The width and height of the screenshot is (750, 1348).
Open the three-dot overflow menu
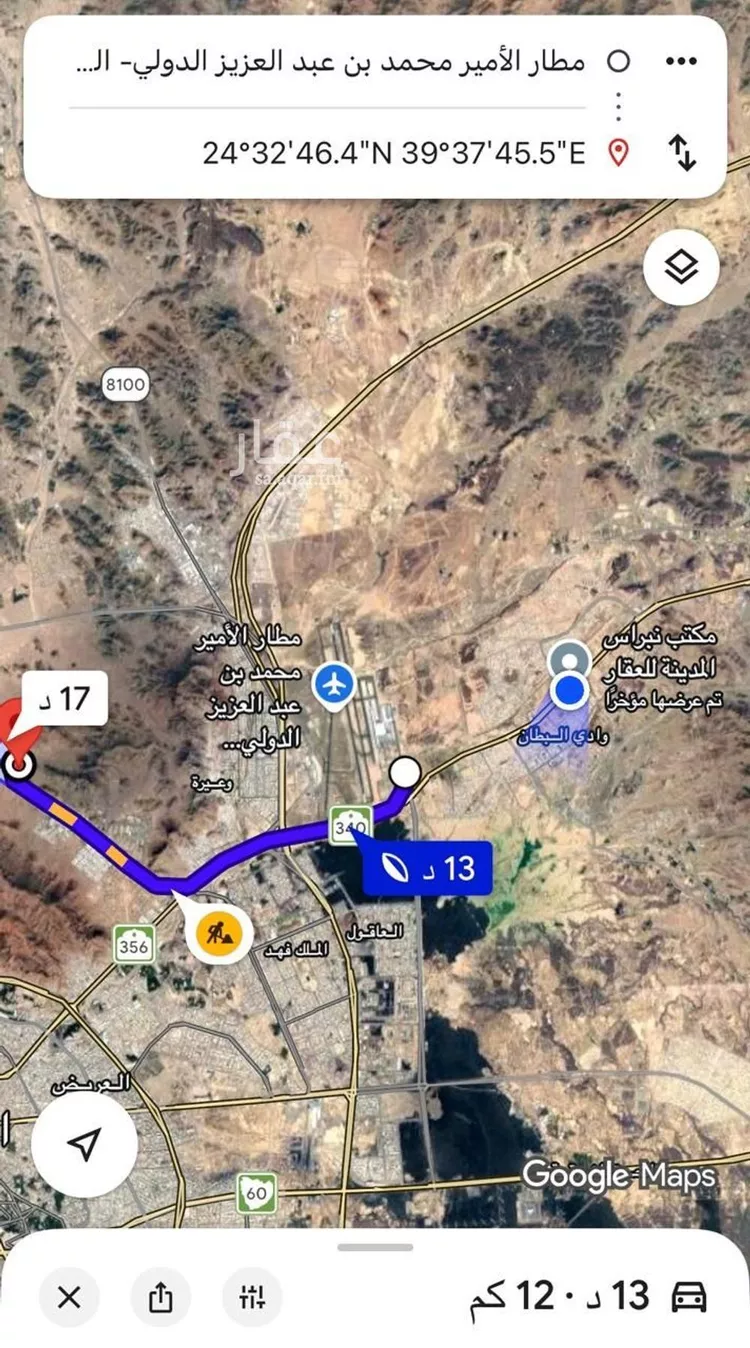[x=681, y=62]
